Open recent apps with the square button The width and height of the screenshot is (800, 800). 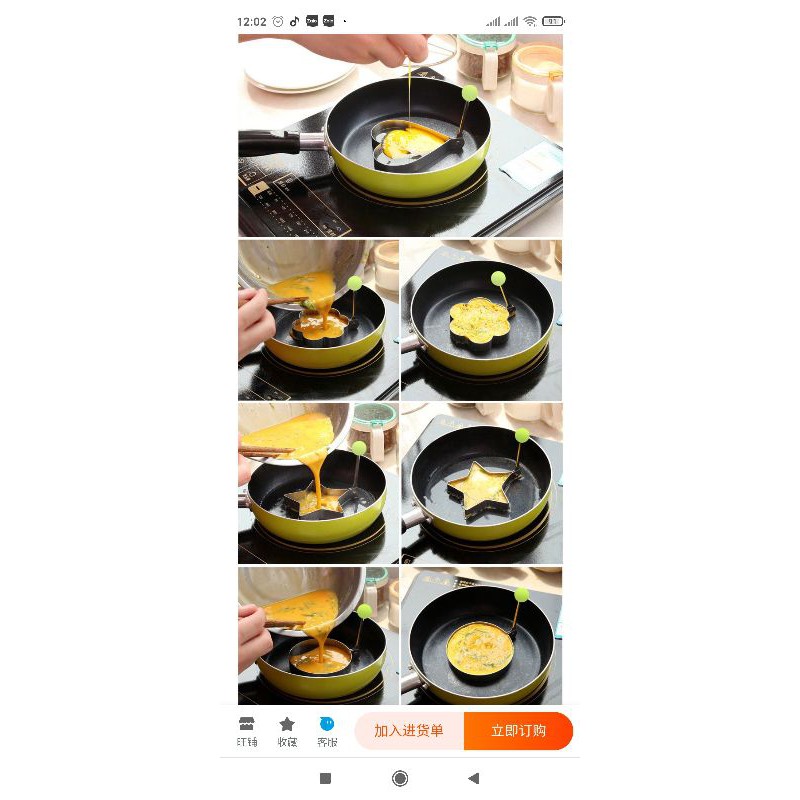(326, 778)
